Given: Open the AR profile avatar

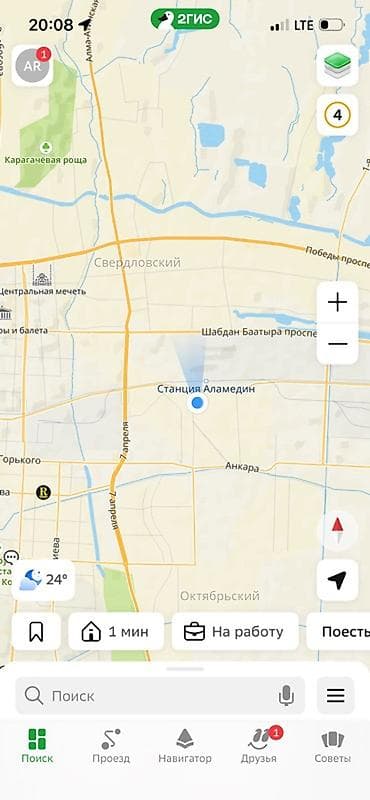Looking at the screenshot, I should click(32, 66).
